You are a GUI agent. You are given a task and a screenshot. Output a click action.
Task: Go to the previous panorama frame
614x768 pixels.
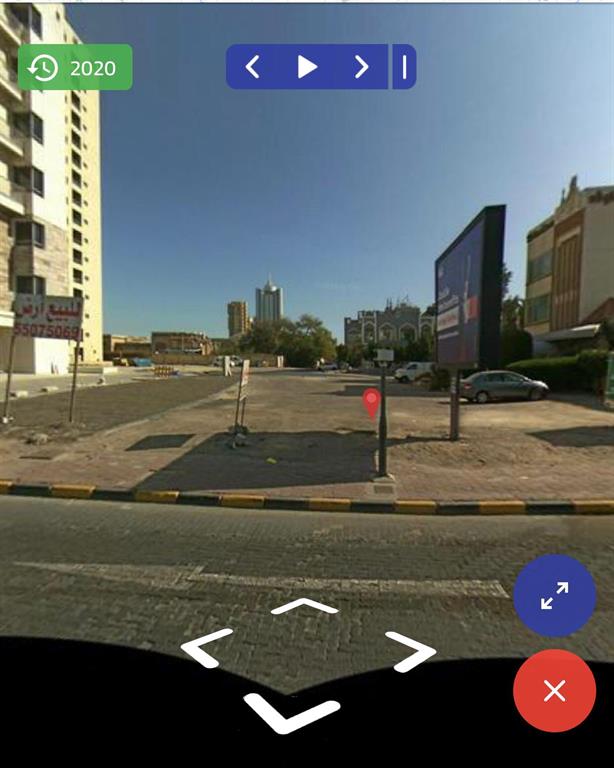tap(253, 67)
